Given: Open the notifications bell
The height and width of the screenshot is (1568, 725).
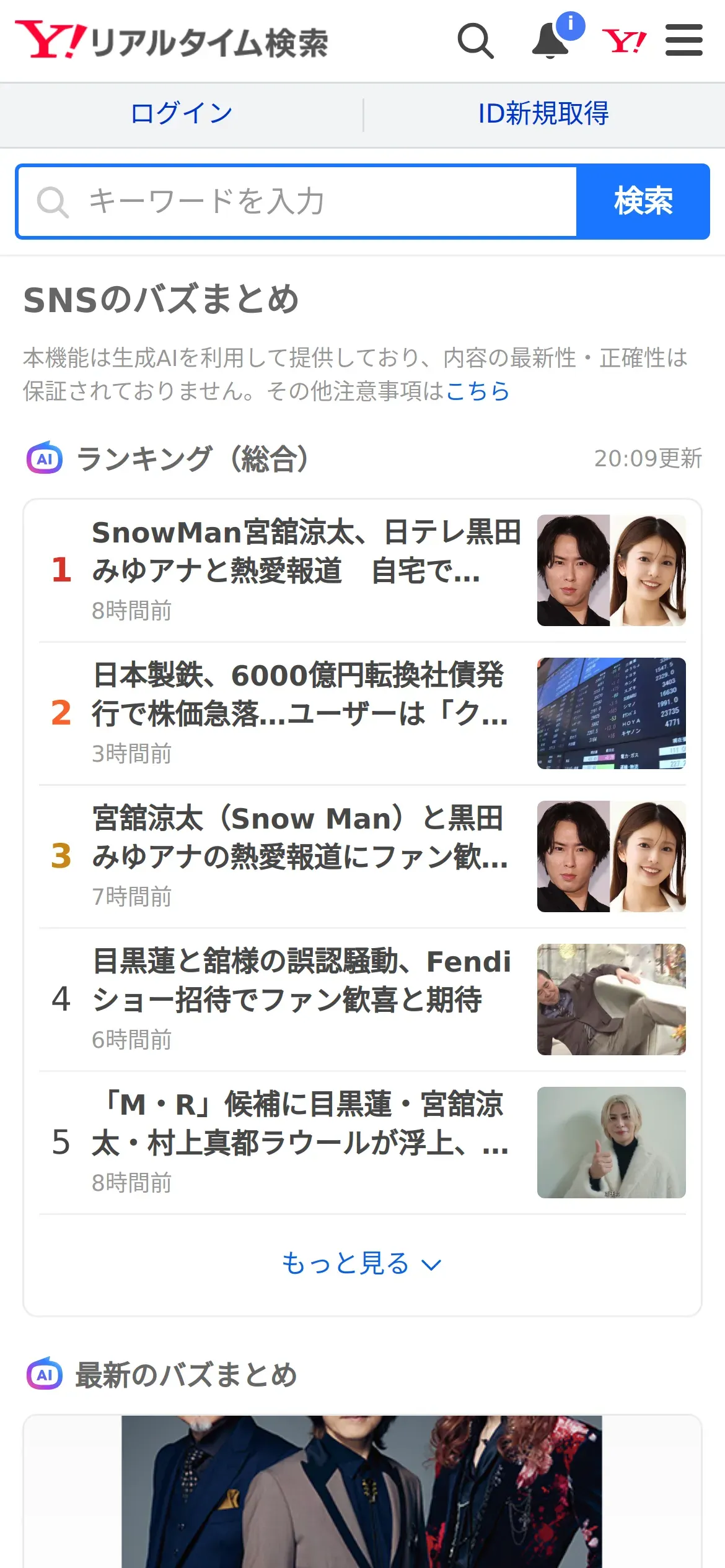Looking at the screenshot, I should click(551, 41).
